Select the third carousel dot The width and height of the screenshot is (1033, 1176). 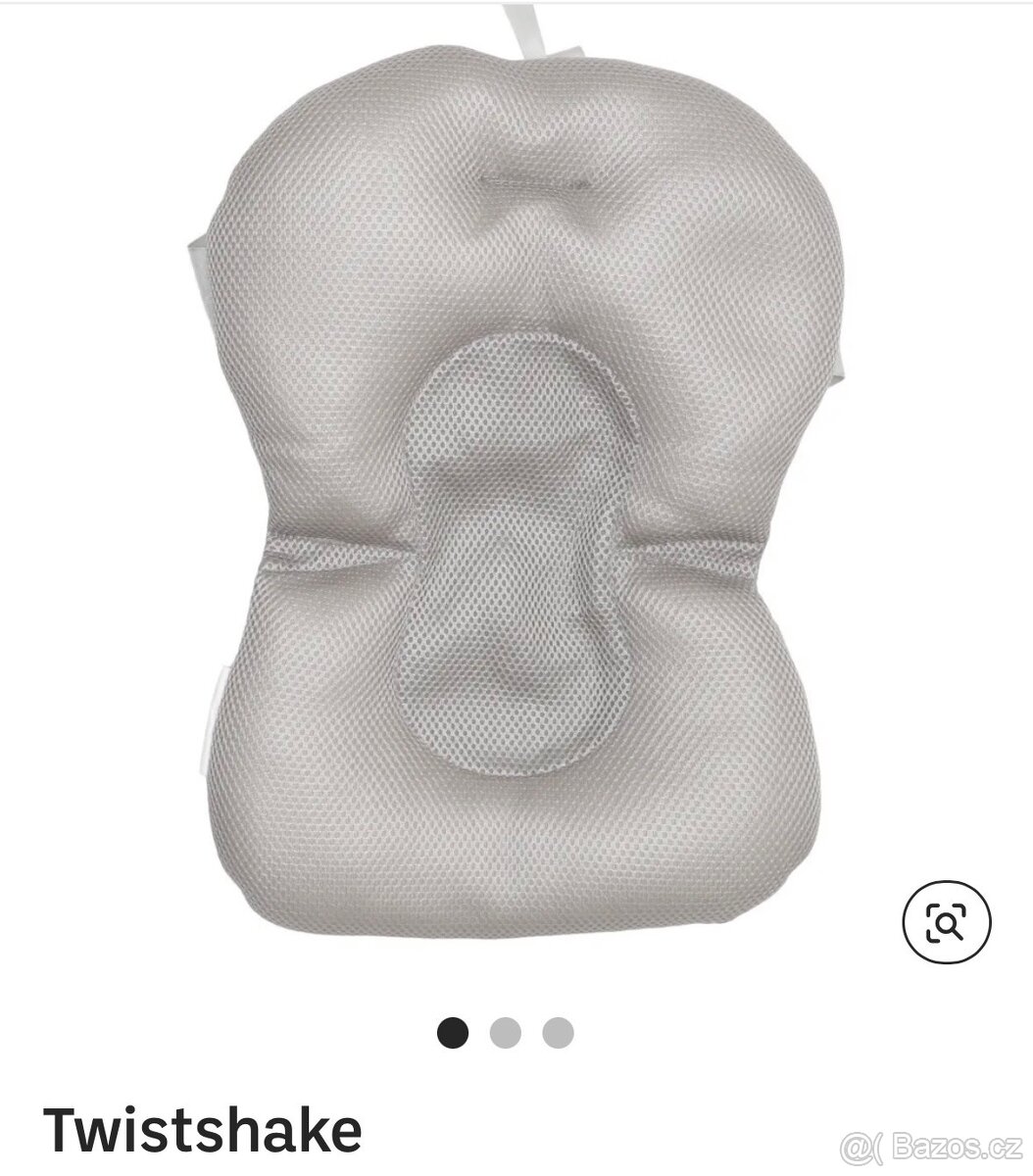click(558, 1032)
